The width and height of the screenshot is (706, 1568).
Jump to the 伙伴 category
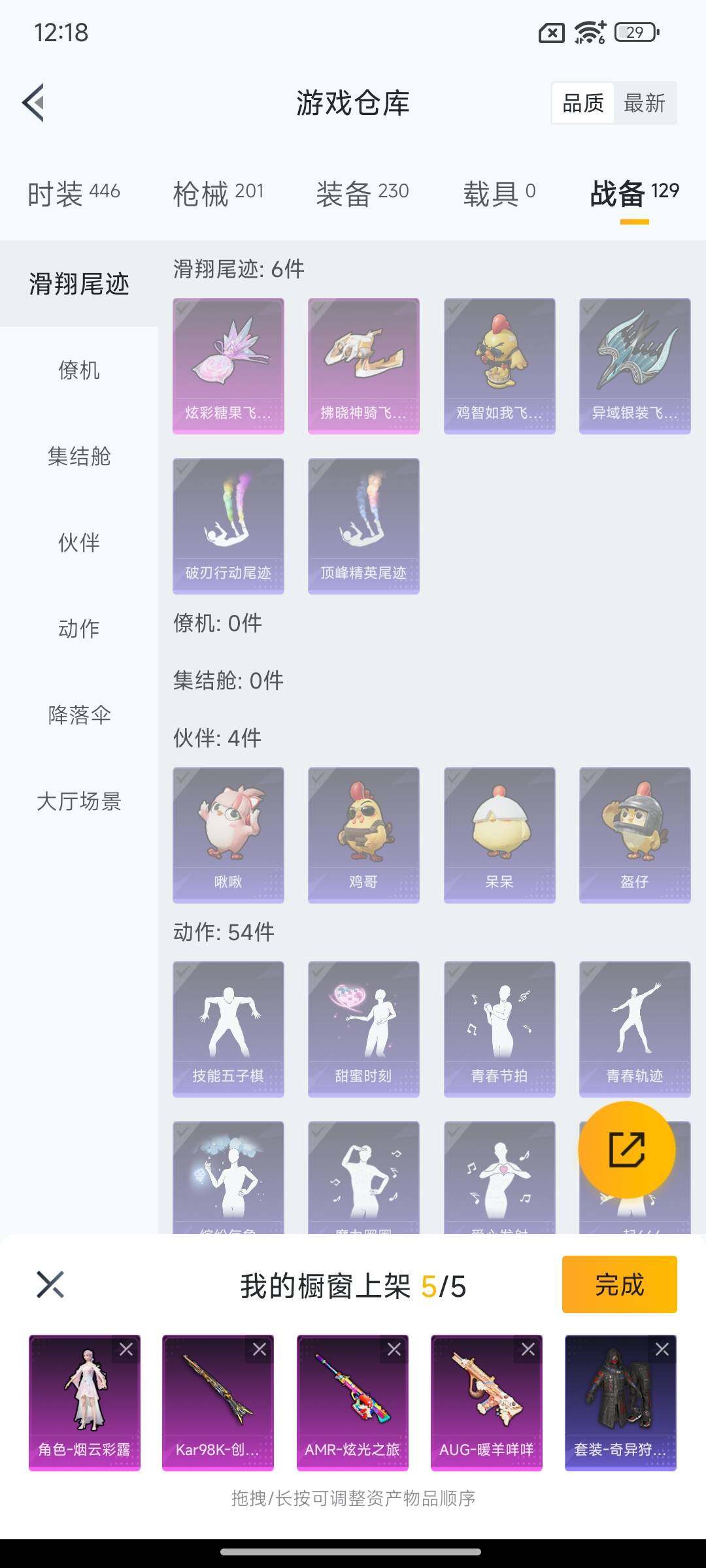(x=78, y=542)
